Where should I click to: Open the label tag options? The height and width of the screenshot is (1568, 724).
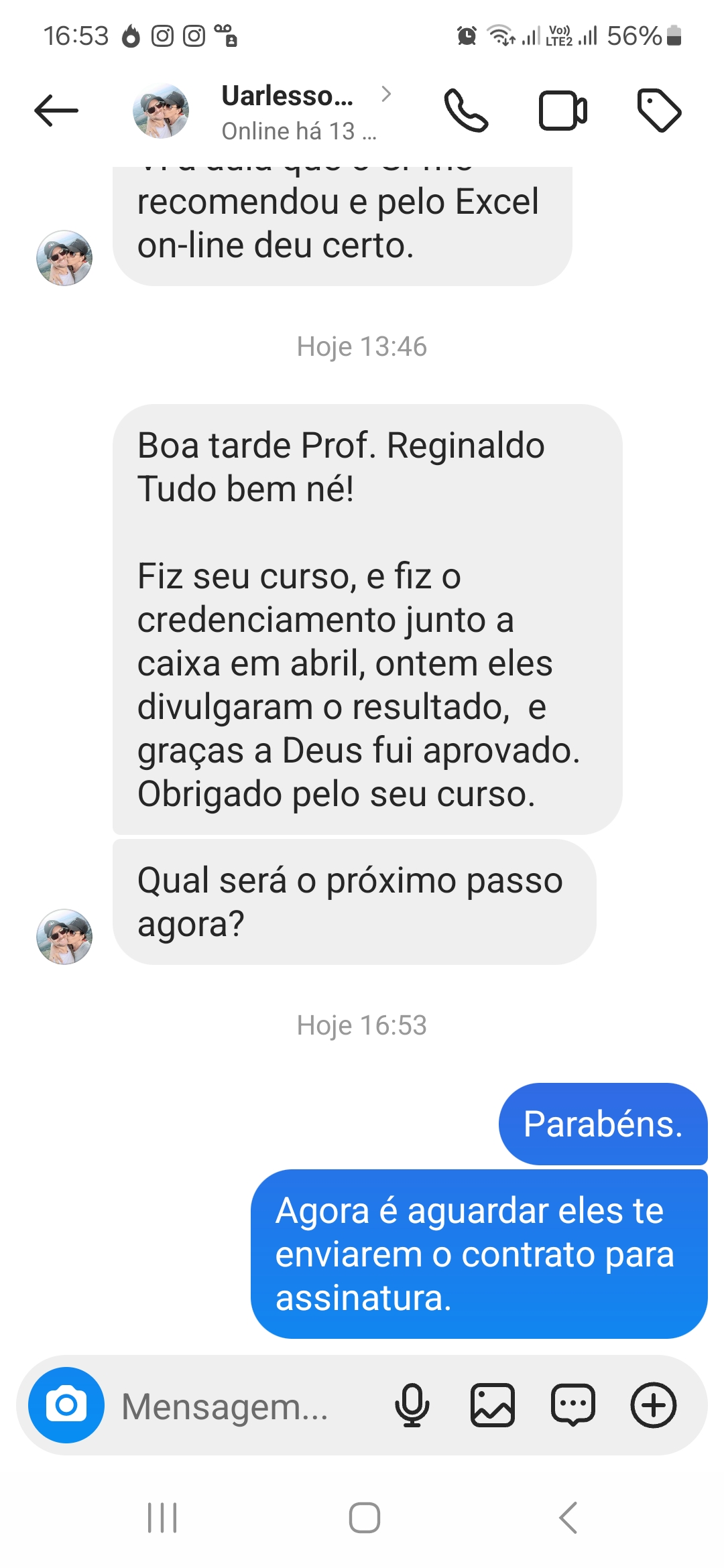(659, 111)
